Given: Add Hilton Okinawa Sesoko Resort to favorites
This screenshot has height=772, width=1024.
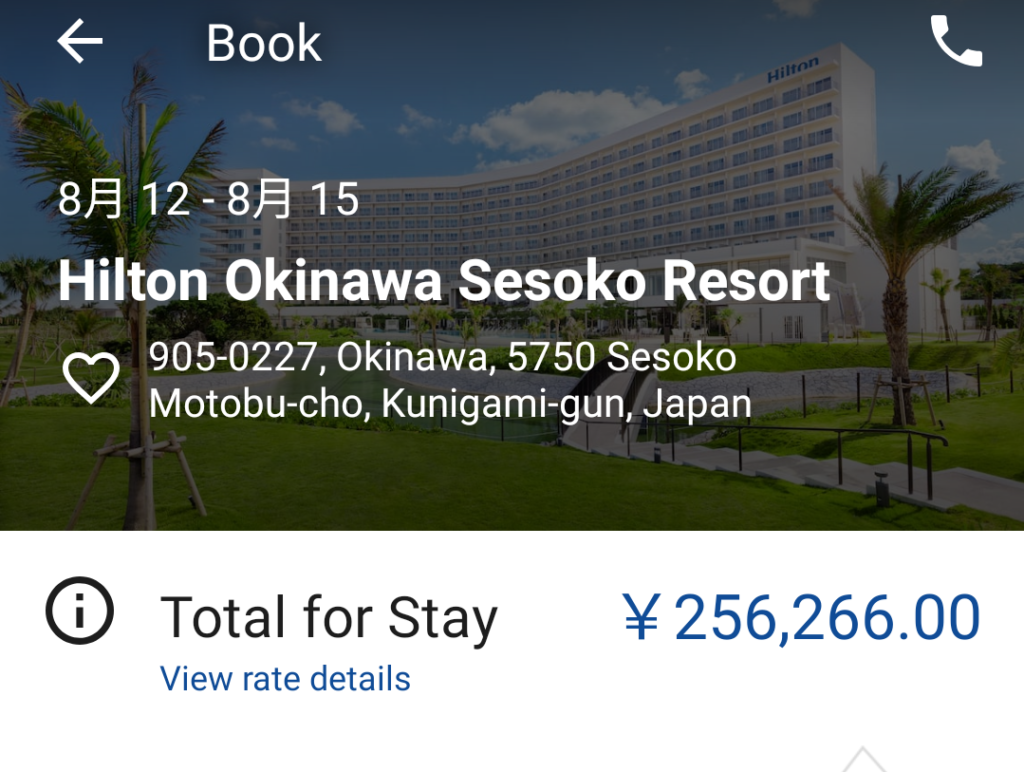Looking at the screenshot, I should click(91, 379).
